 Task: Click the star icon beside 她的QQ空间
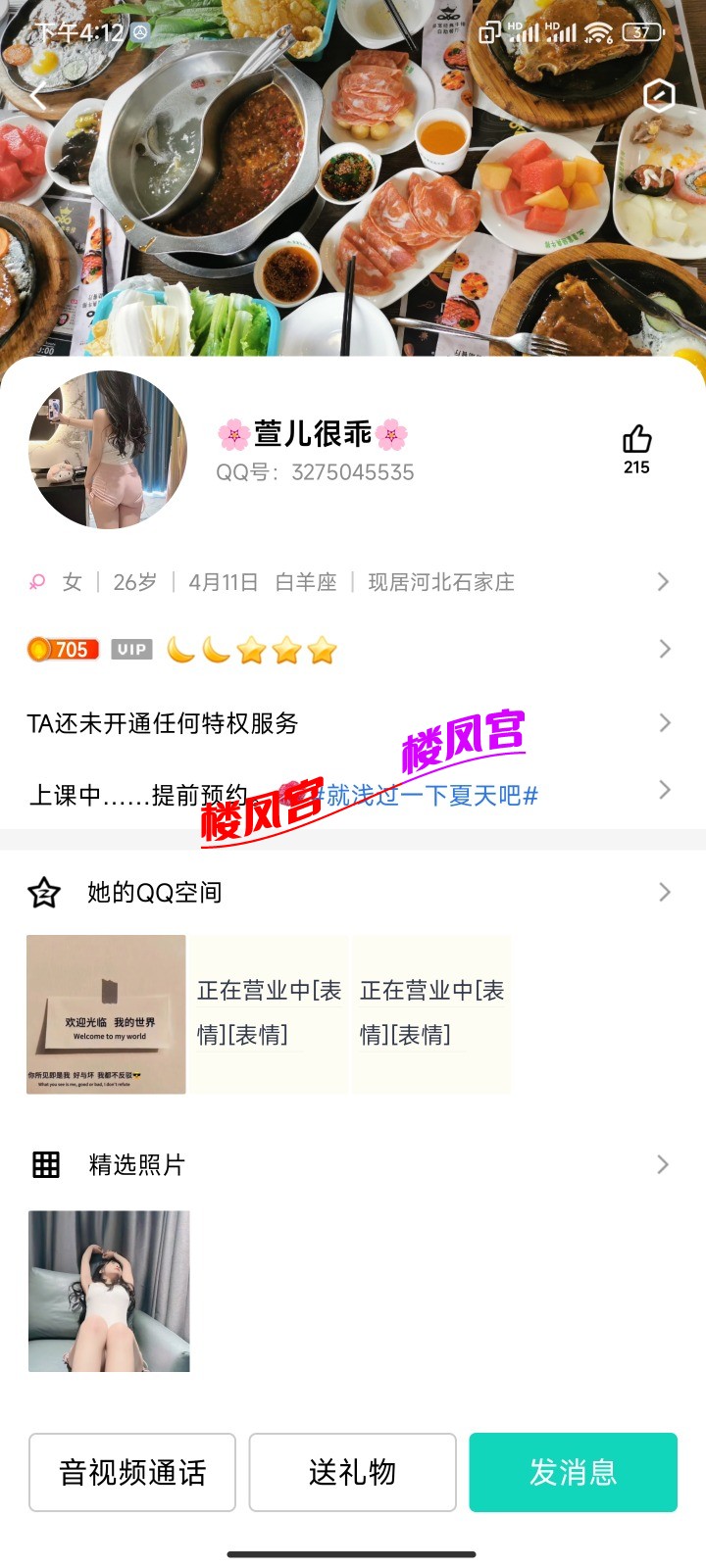tap(43, 892)
